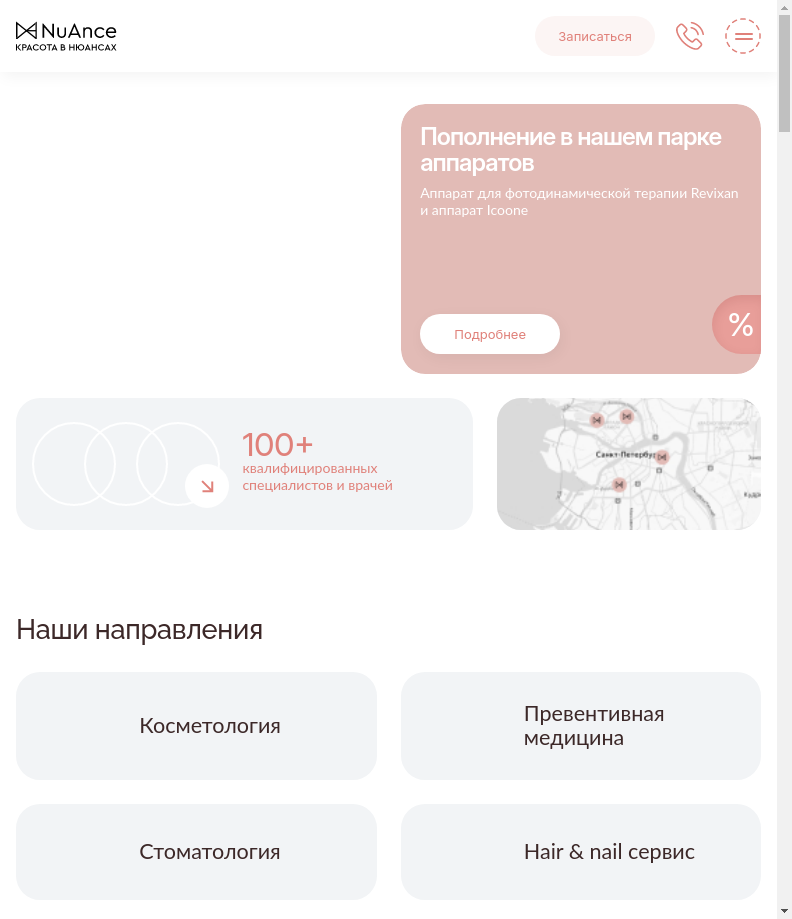Select Превентивная медицина card
The width and height of the screenshot is (792, 919).
[580, 726]
